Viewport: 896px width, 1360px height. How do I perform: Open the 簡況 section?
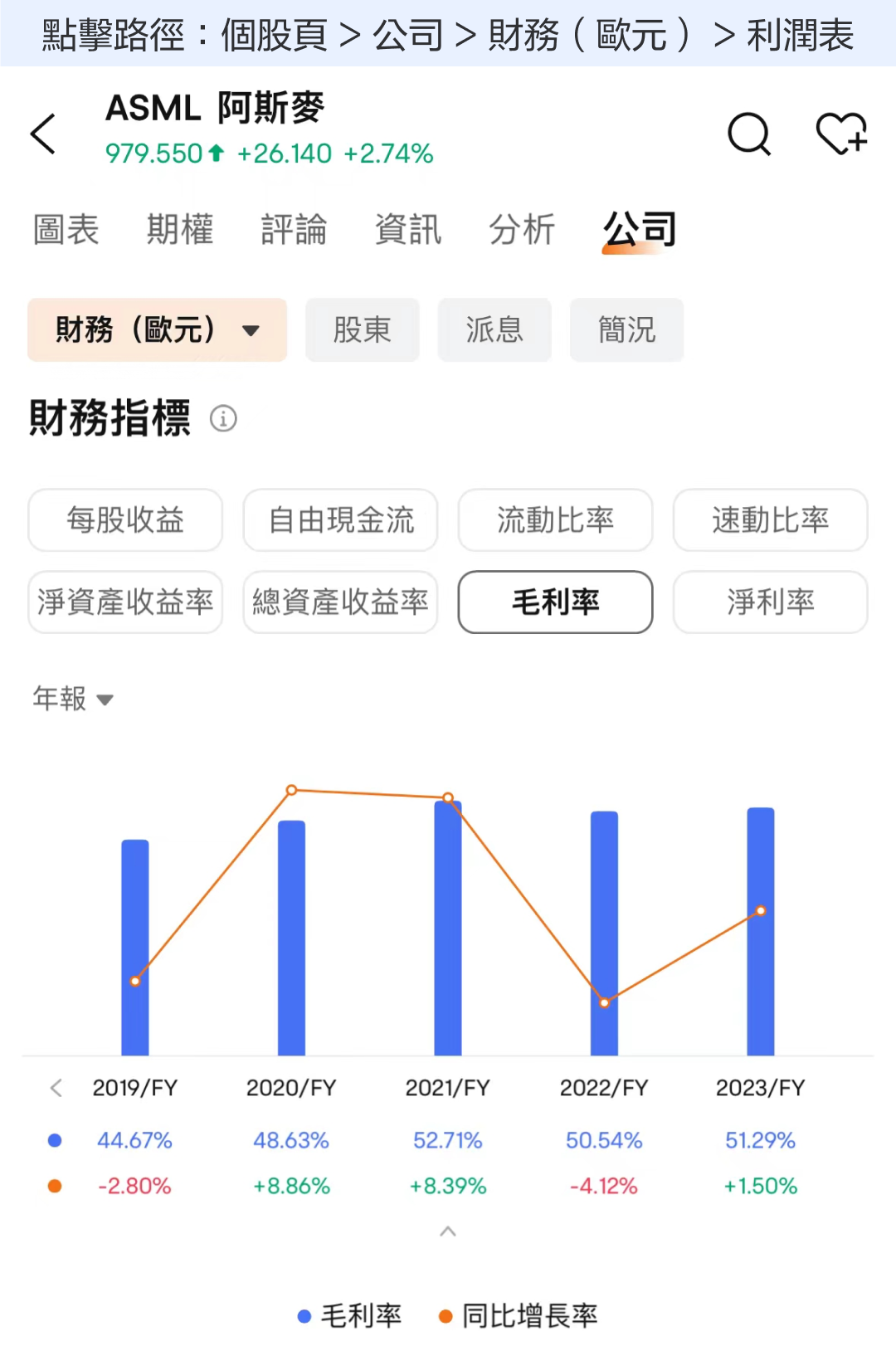626,329
